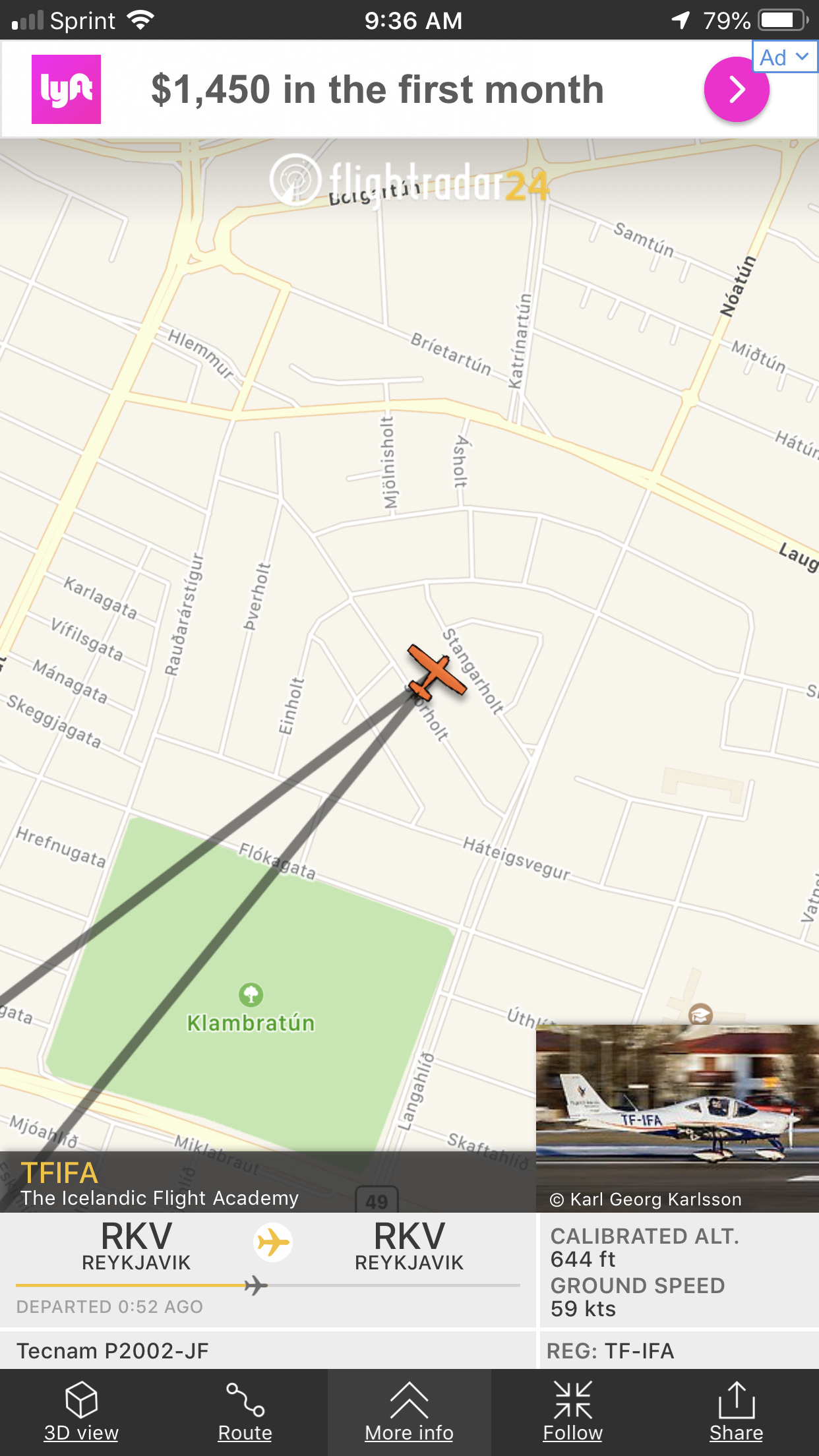Open the Lyft ad arrow button

click(x=736, y=90)
